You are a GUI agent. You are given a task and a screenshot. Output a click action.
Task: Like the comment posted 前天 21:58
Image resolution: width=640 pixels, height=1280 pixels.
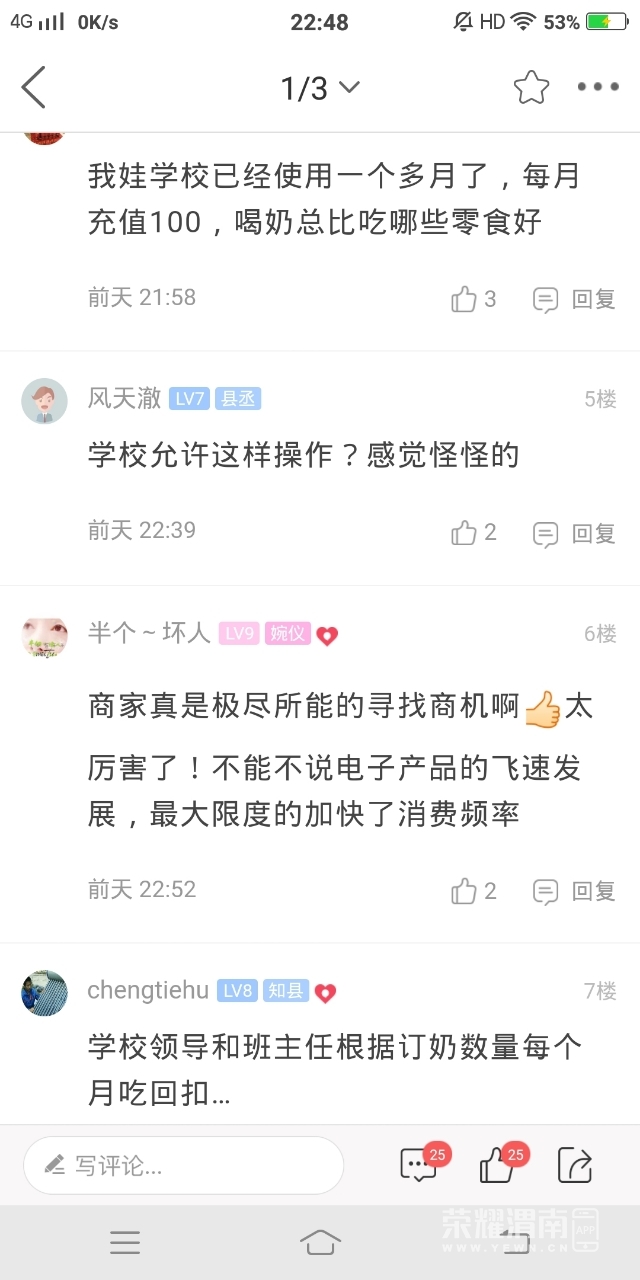pyautogui.click(x=474, y=298)
